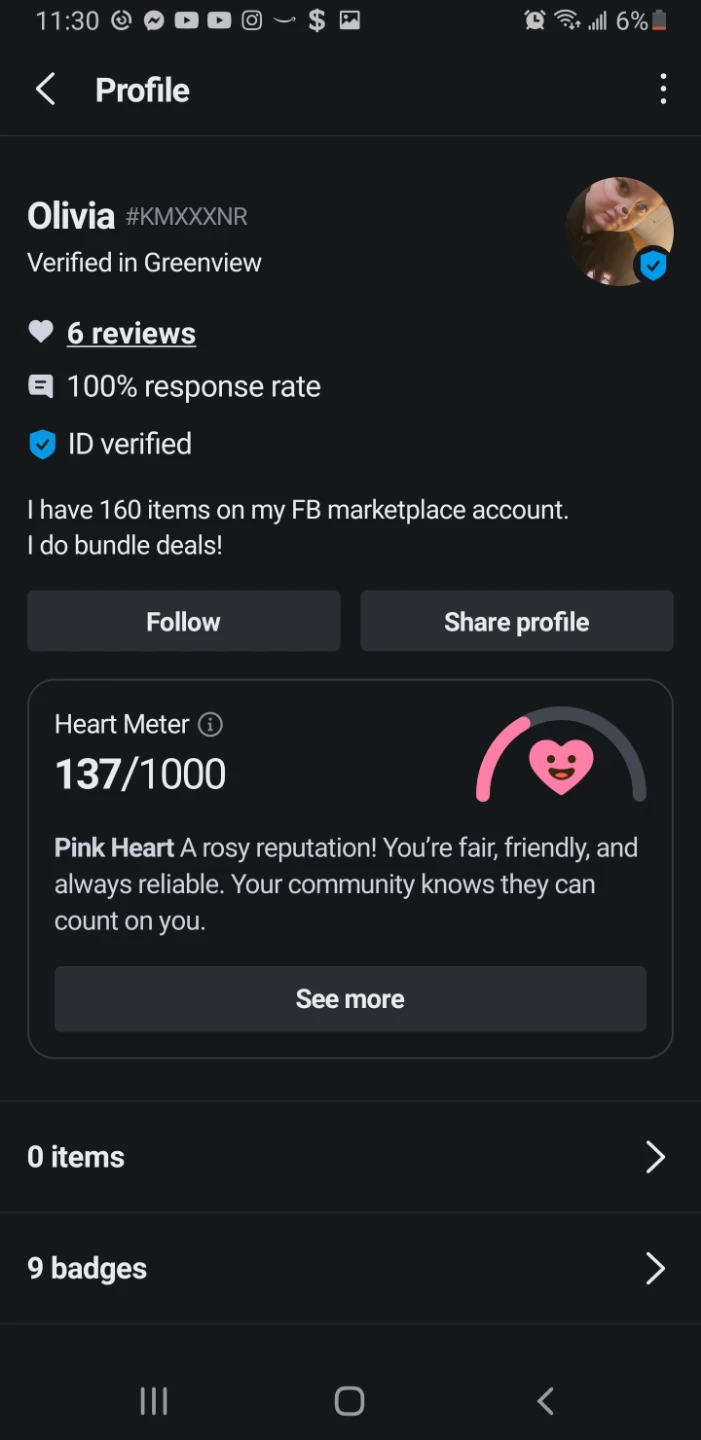Tap See more on Heart Meter card
This screenshot has height=1440, width=701.
pos(350,998)
